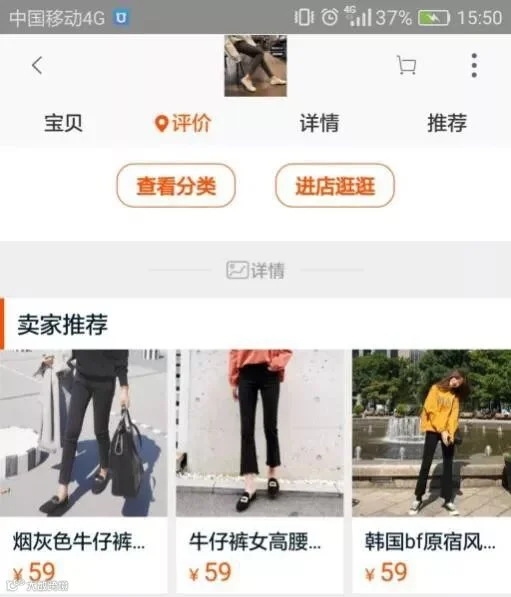Go back with the arrow icon

(x=37, y=65)
